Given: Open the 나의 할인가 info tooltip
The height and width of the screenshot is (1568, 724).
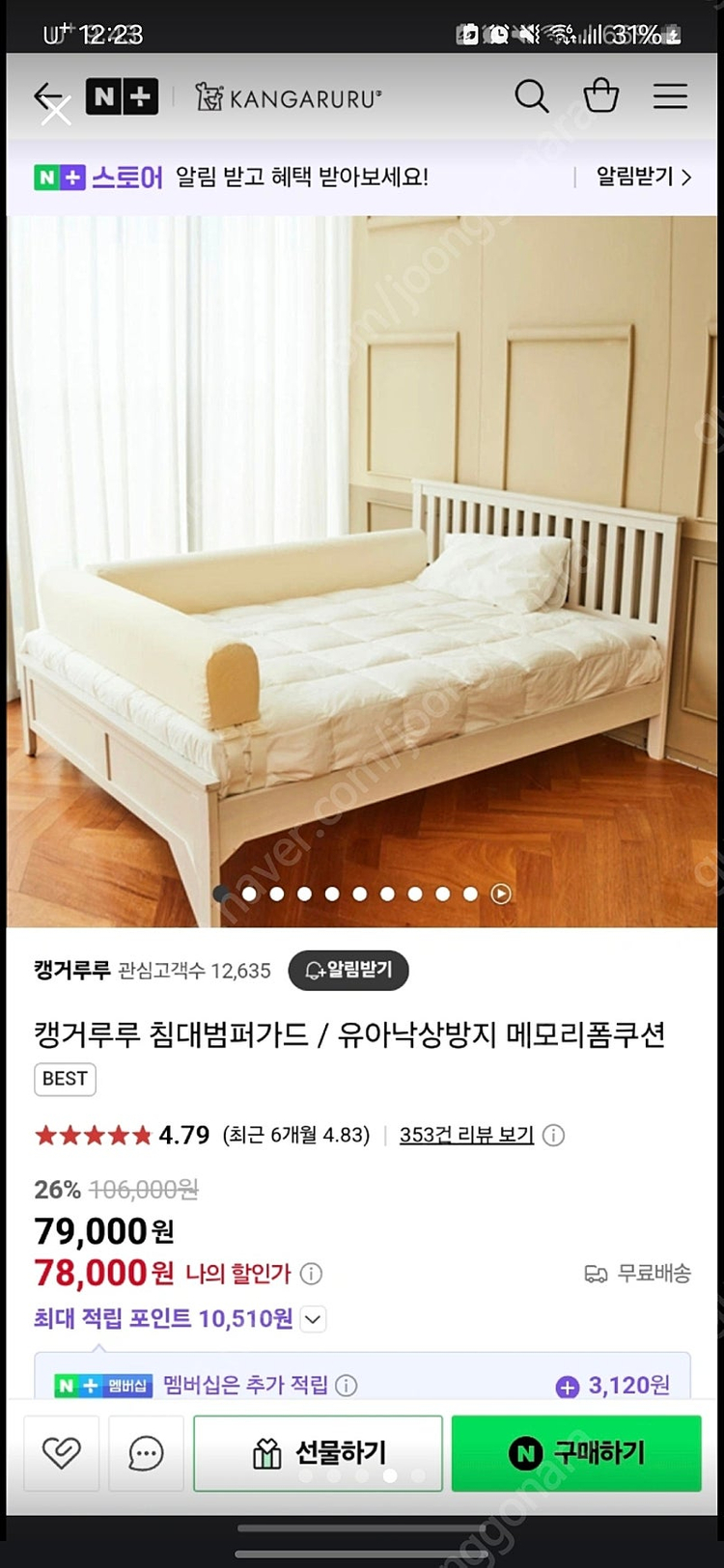Looking at the screenshot, I should coord(311,1274).
